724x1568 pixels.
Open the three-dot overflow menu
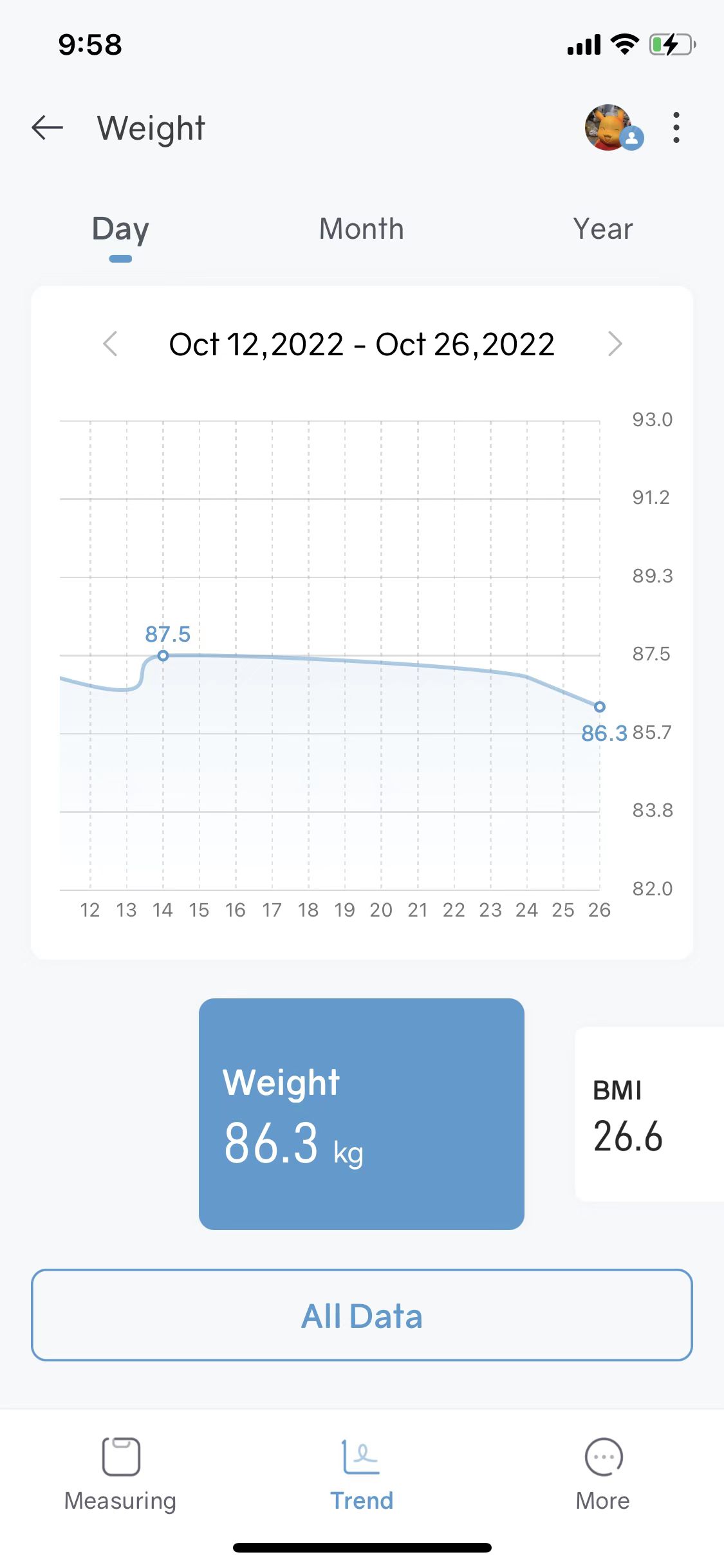676,127
